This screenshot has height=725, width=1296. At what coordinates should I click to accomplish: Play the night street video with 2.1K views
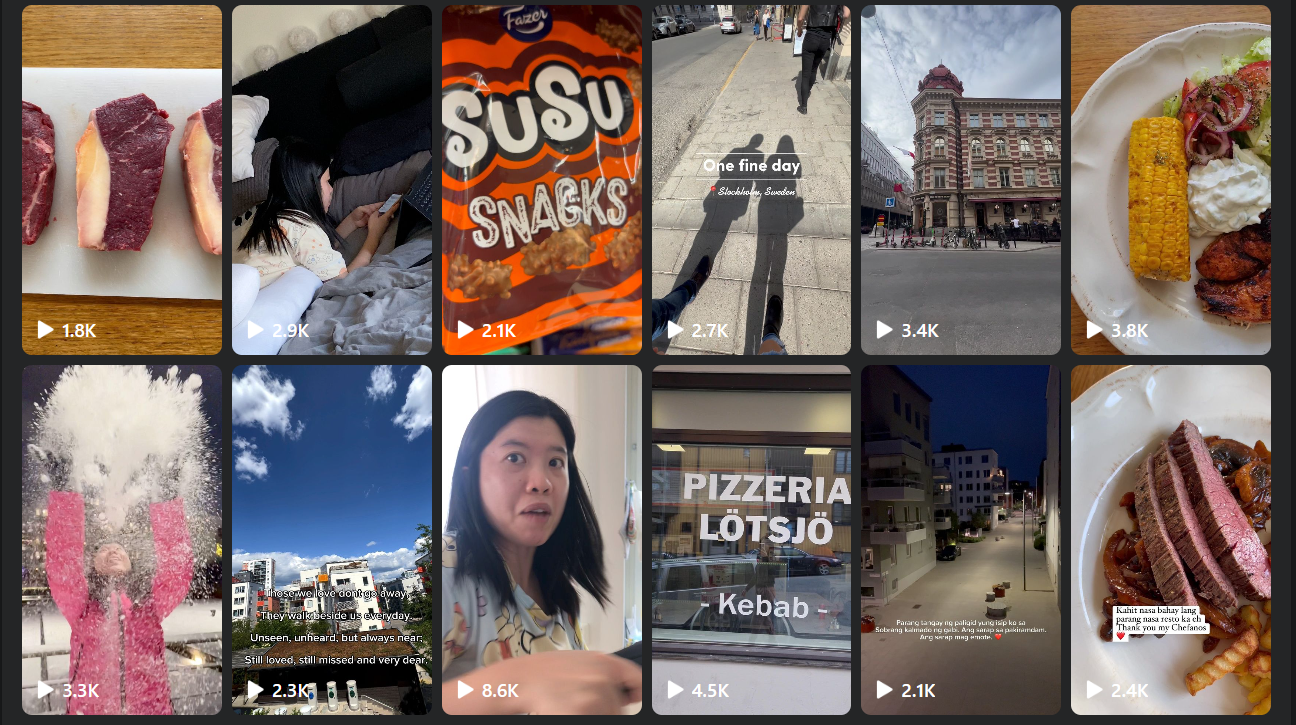[x=961, y=540]
